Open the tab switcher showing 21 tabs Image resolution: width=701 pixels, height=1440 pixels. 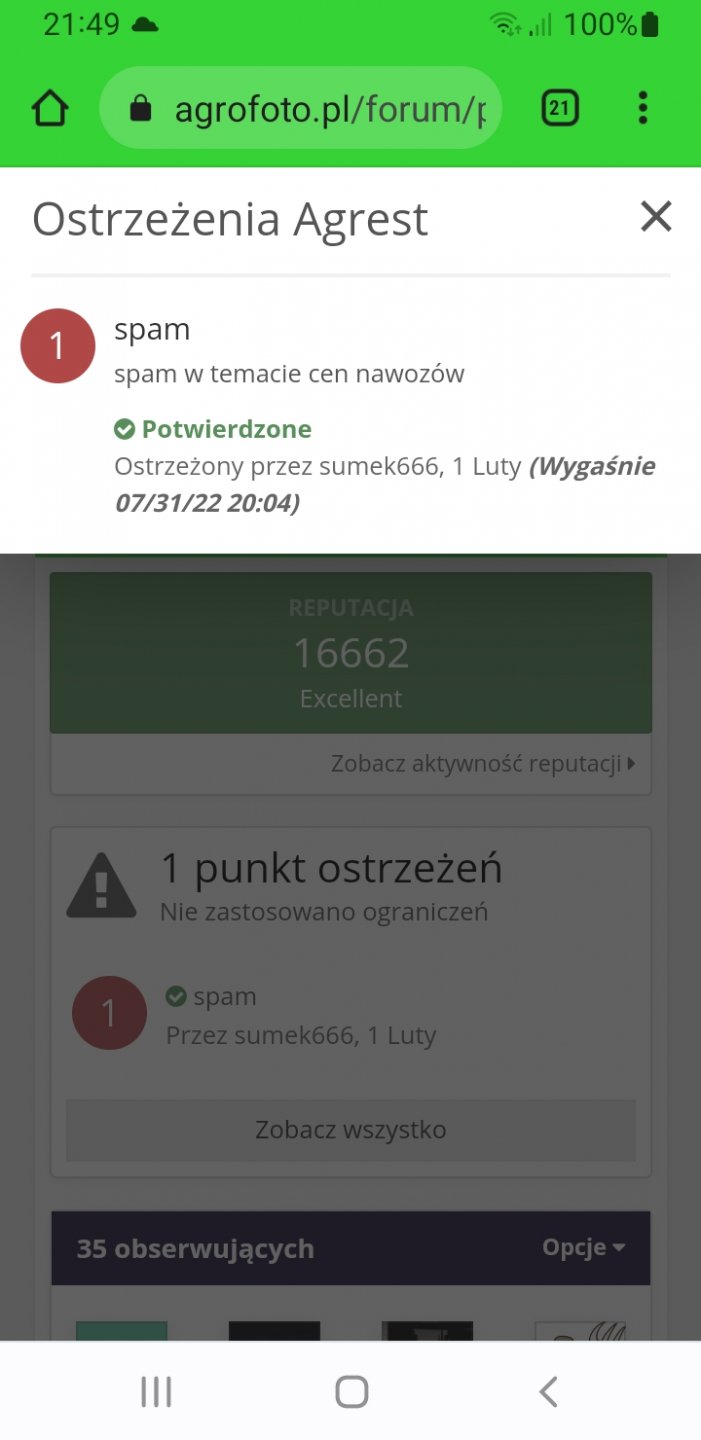(560, 108)
